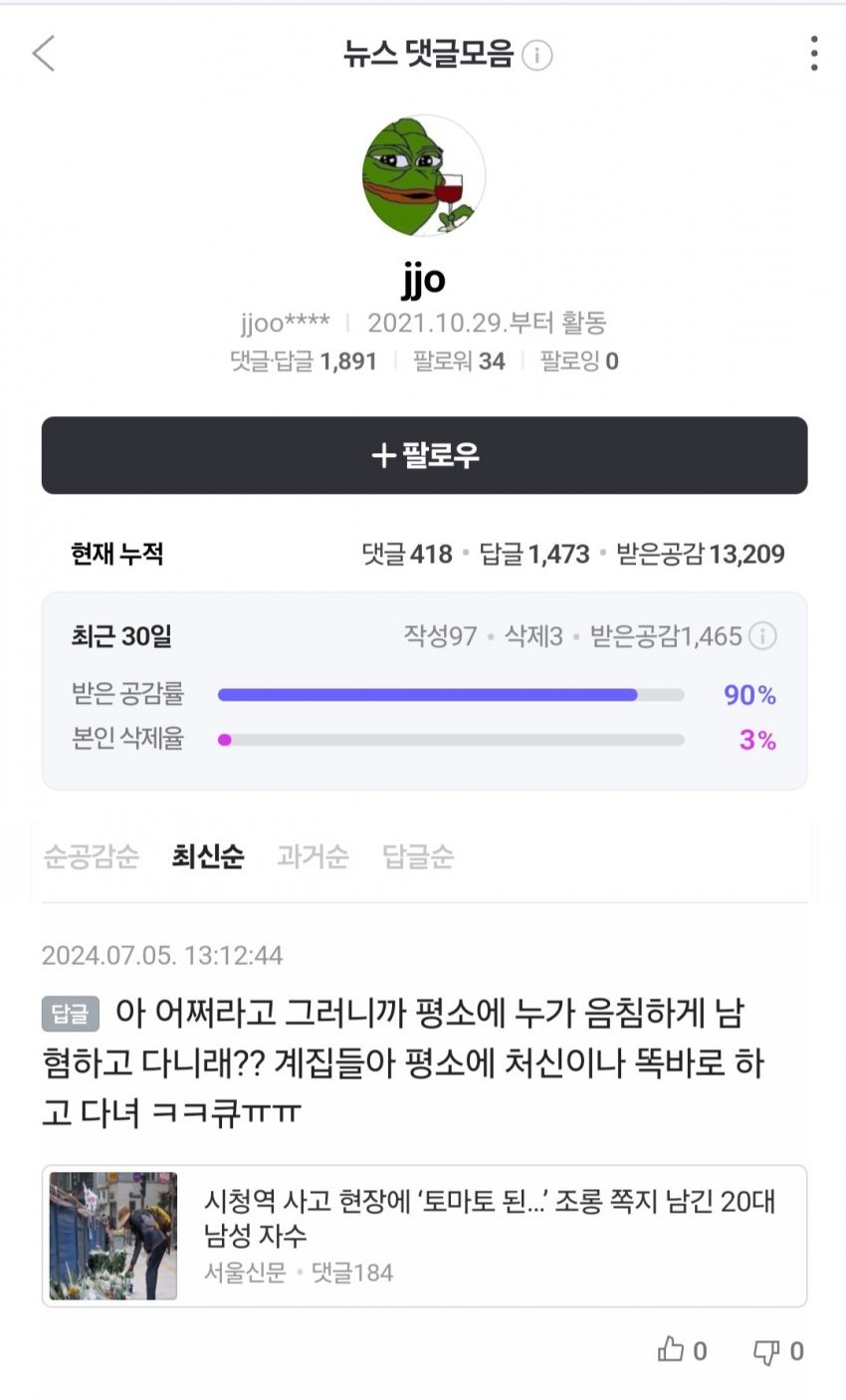
Task: Go back using the top-left arrow
Action: pyautogui.click(x=44, y=54)
